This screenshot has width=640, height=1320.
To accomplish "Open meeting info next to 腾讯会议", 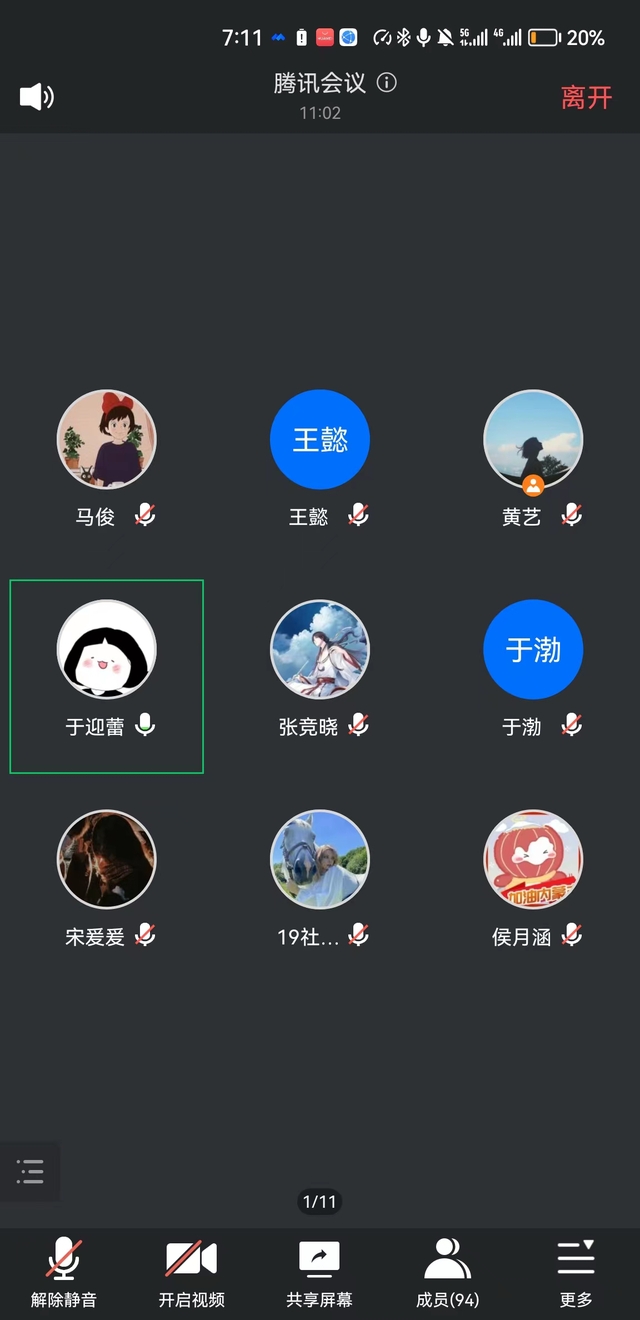I will point(387,83).
